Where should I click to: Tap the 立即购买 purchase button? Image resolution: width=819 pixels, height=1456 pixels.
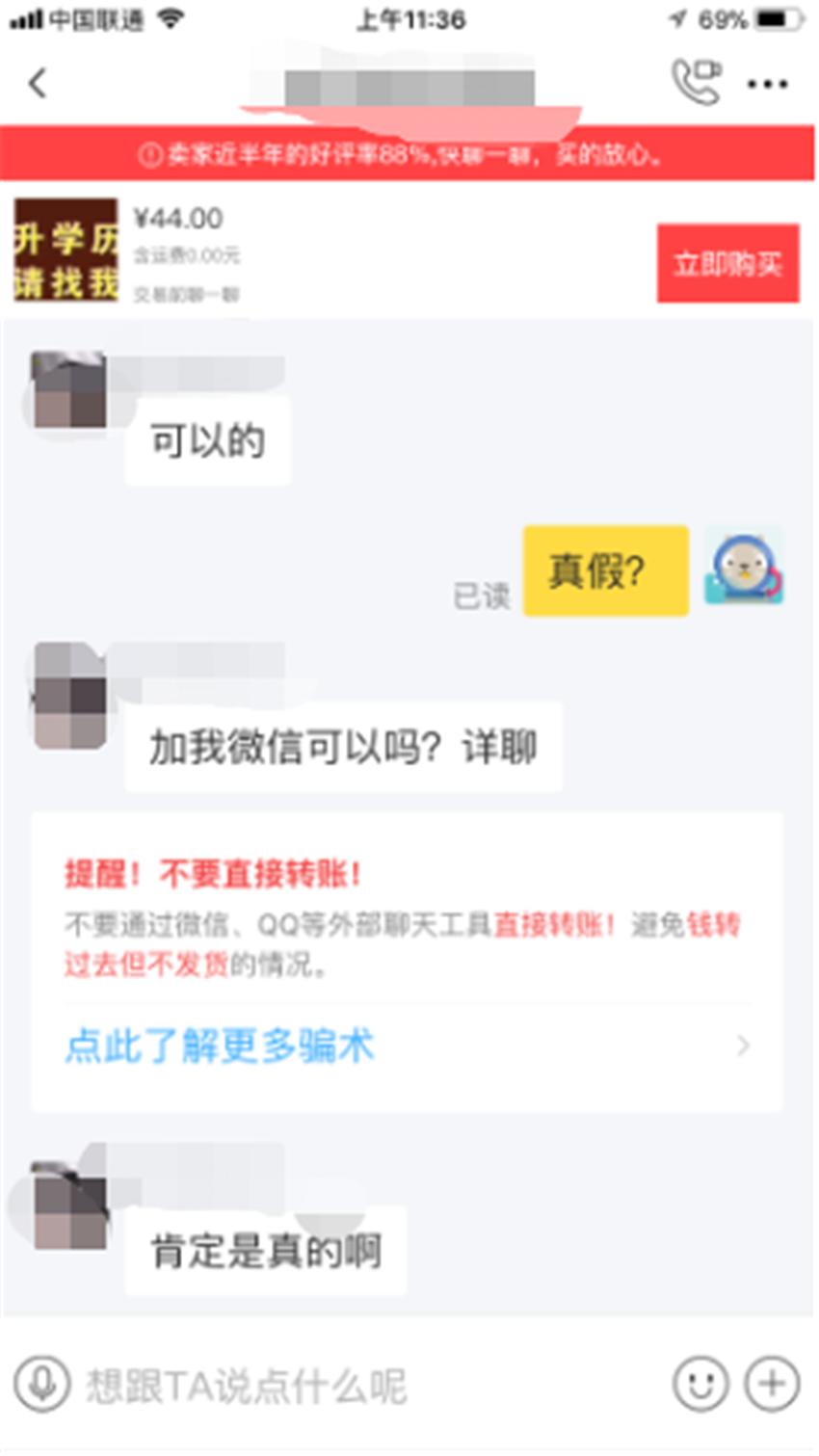point(728,264)
